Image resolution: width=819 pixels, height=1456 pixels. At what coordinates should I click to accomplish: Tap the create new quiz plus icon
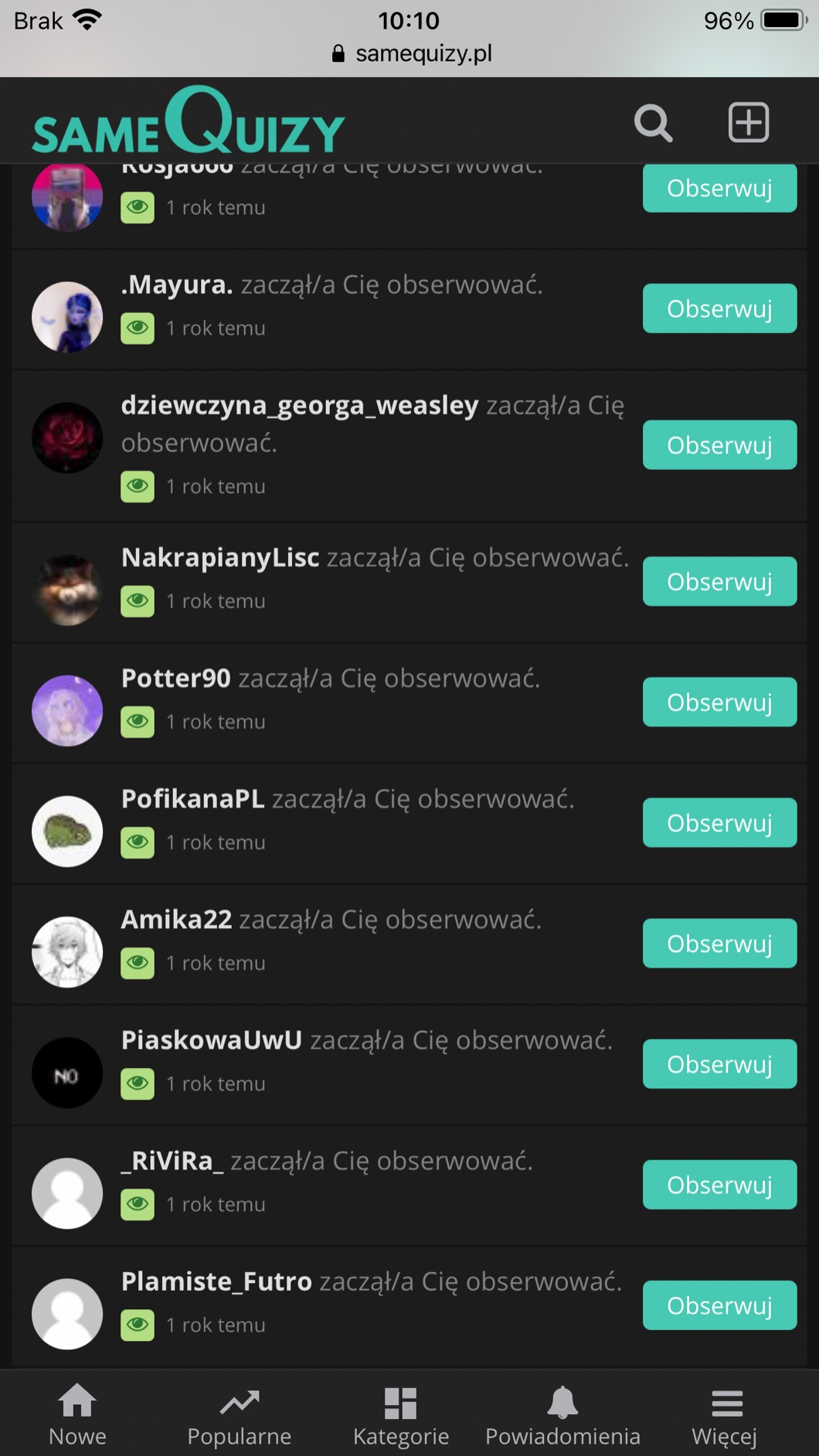coord(748,122)
